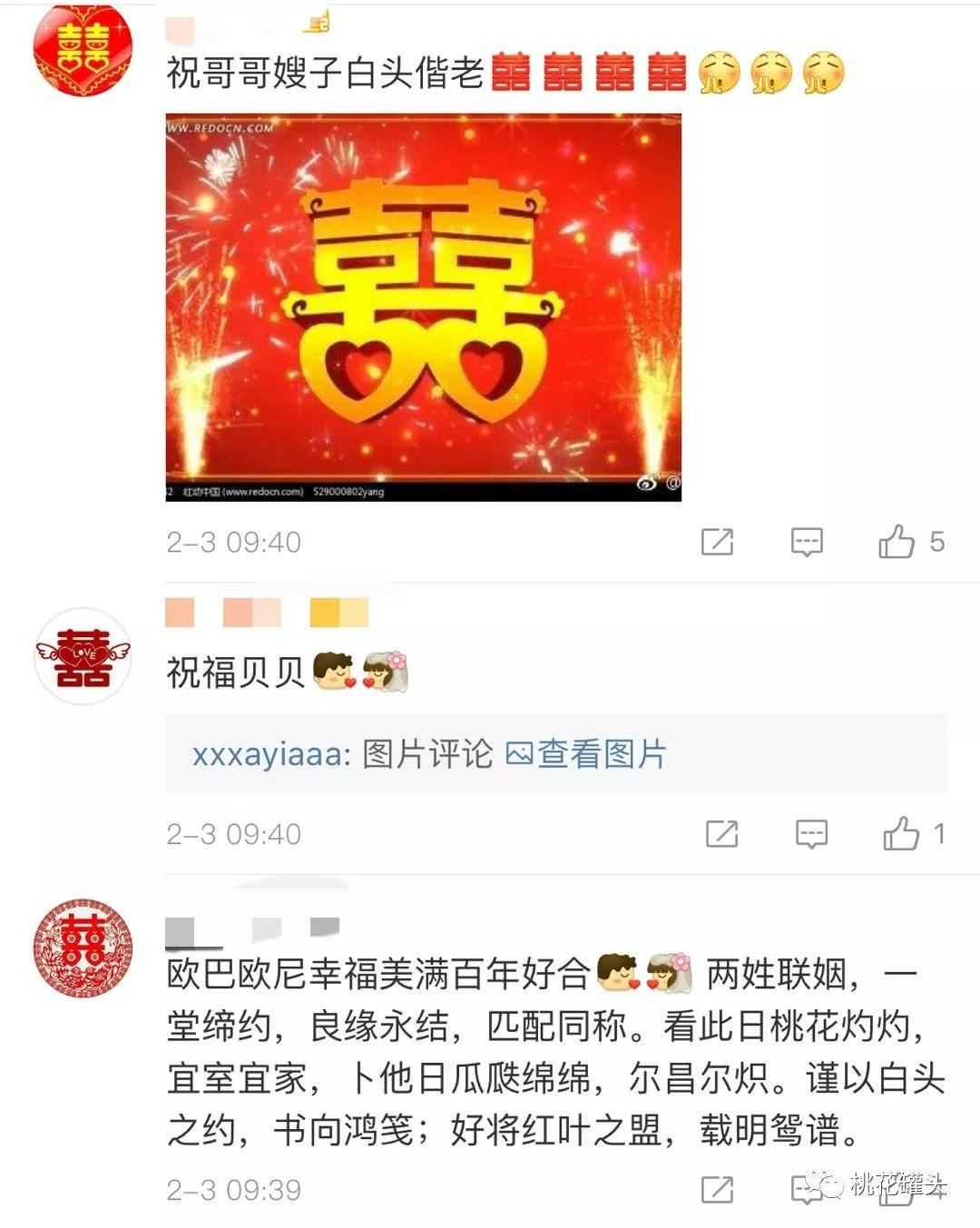Like the 白头偕老 comment with 5 likes
Viewport: 980px width, 1228px height.
click(x=897, y=543)
